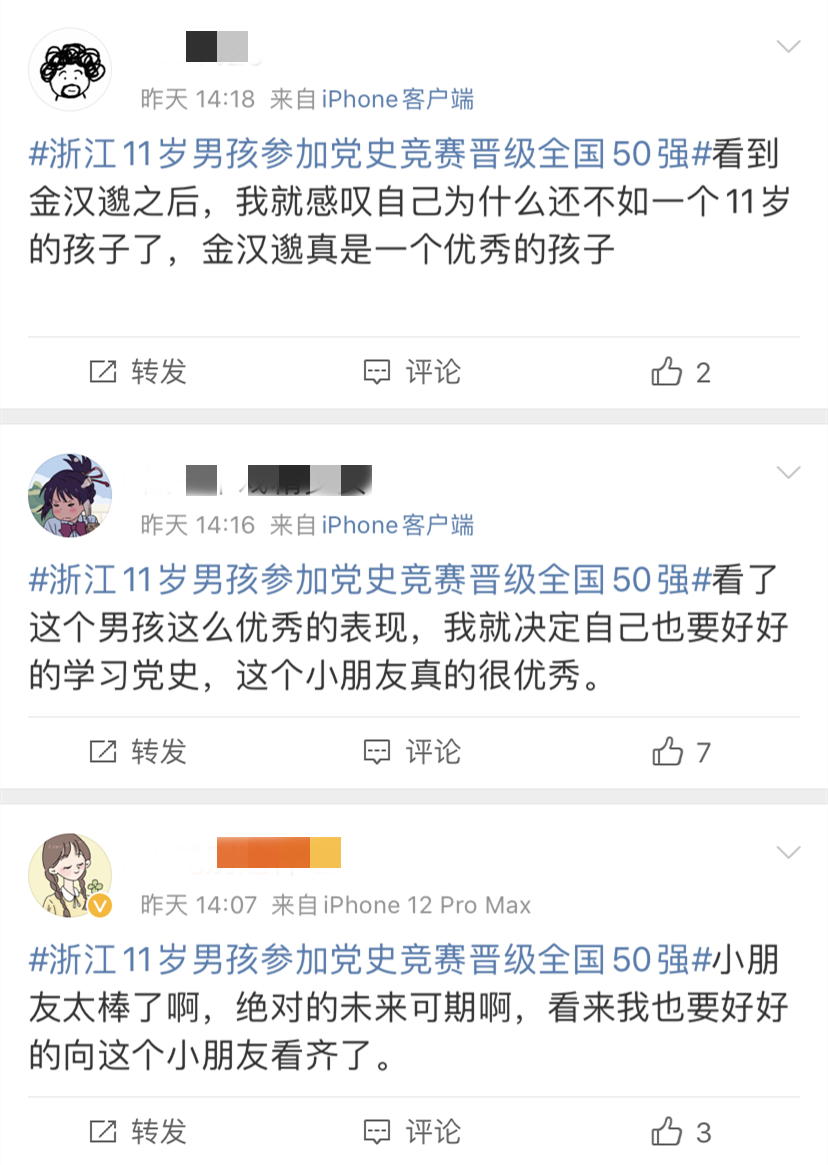Expand the options chevron on the third post
Image resolution: width=828 pixels, height=1165 pixels.
[x=789, y=851]
